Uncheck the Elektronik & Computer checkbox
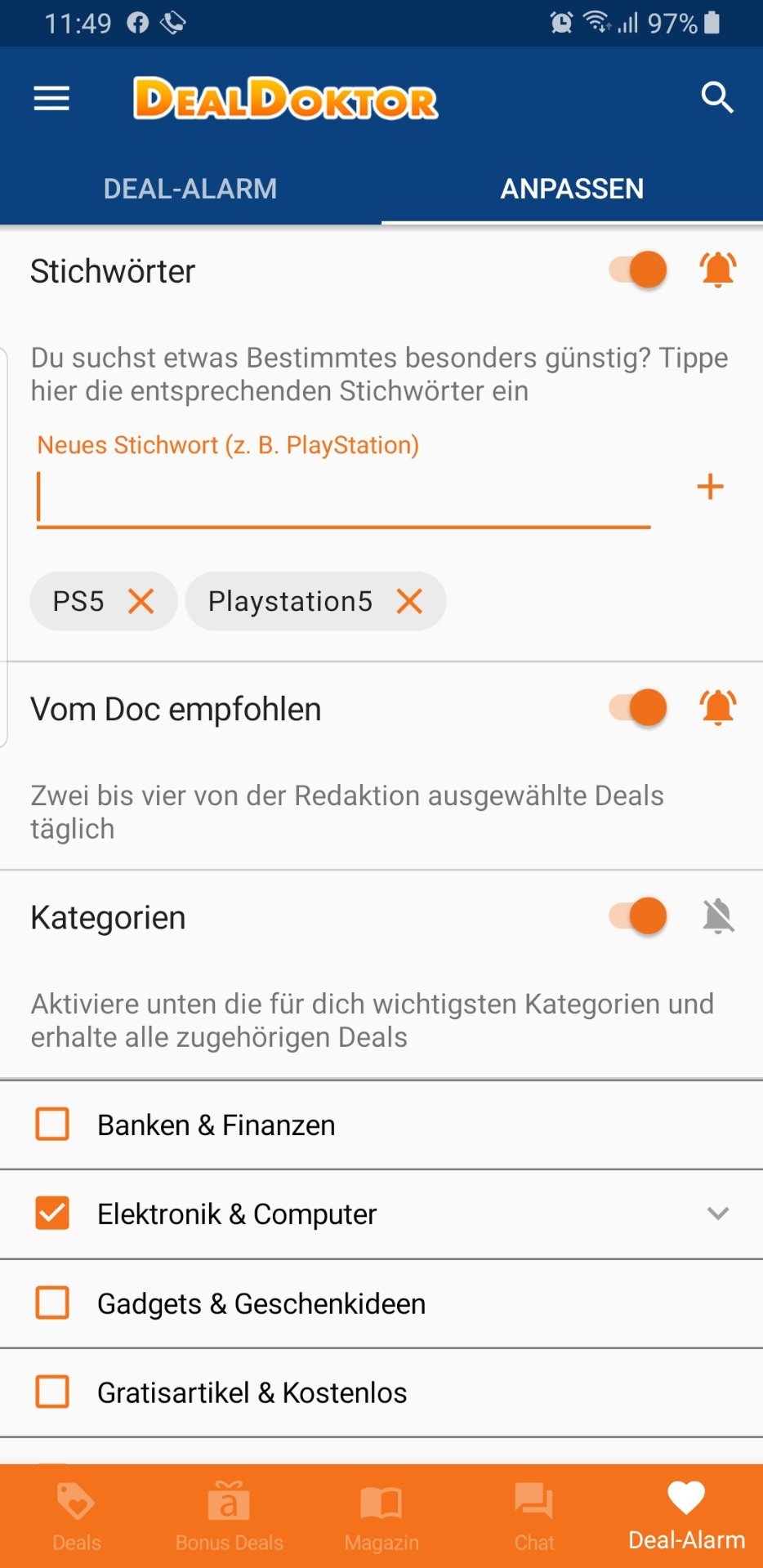This screenshot has height=1568, width=763. point(52,1213)
